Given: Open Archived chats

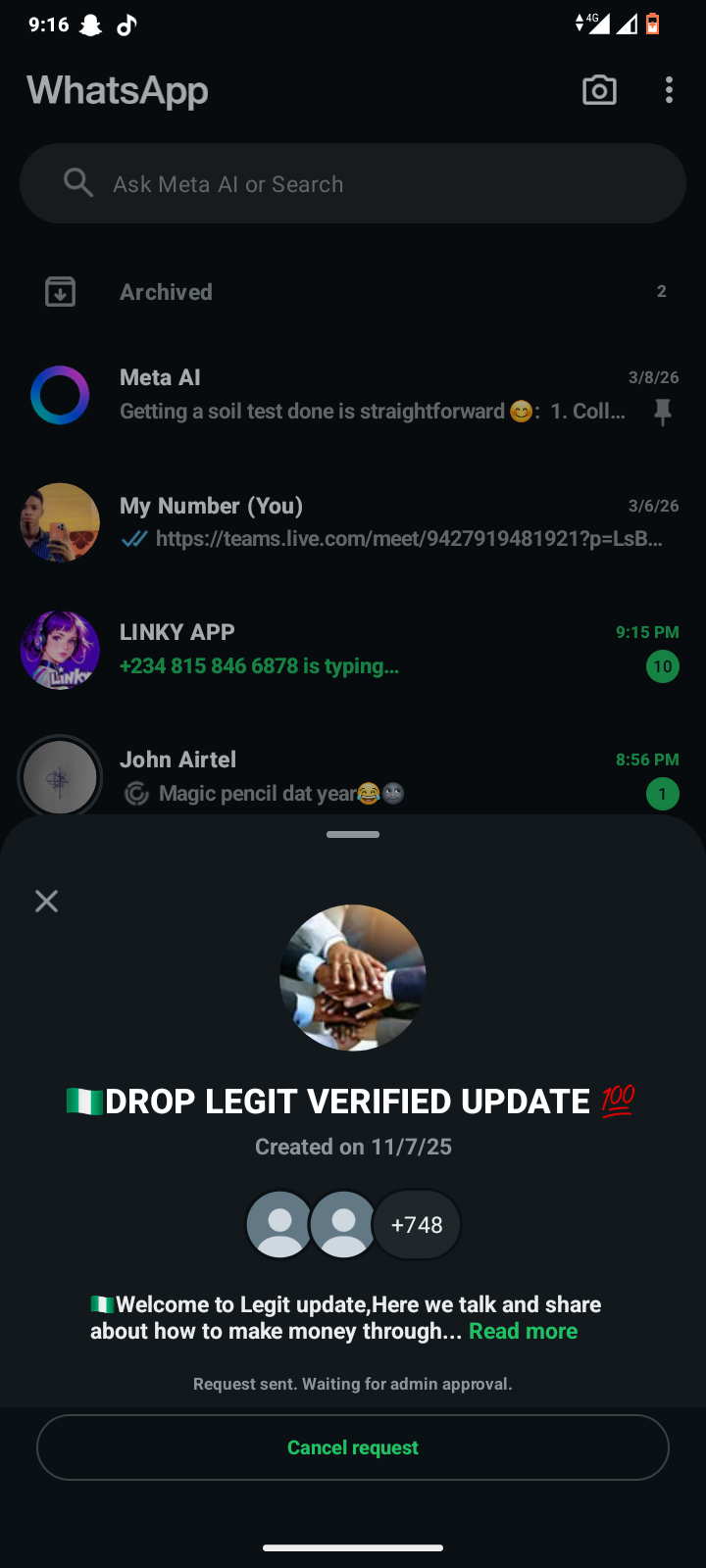Looking at the screenshot, I should point(353,292).
